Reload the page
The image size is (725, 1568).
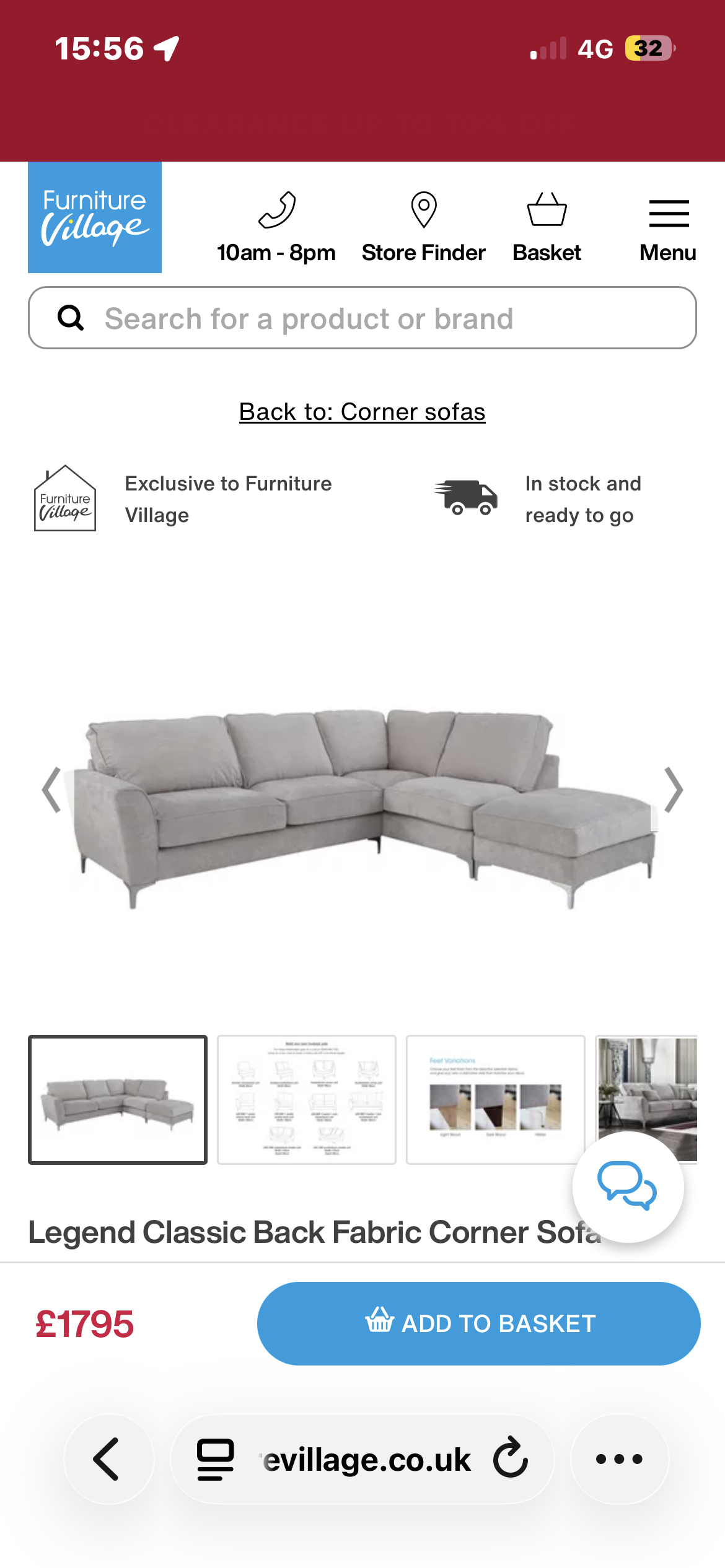click(511, 1459)
